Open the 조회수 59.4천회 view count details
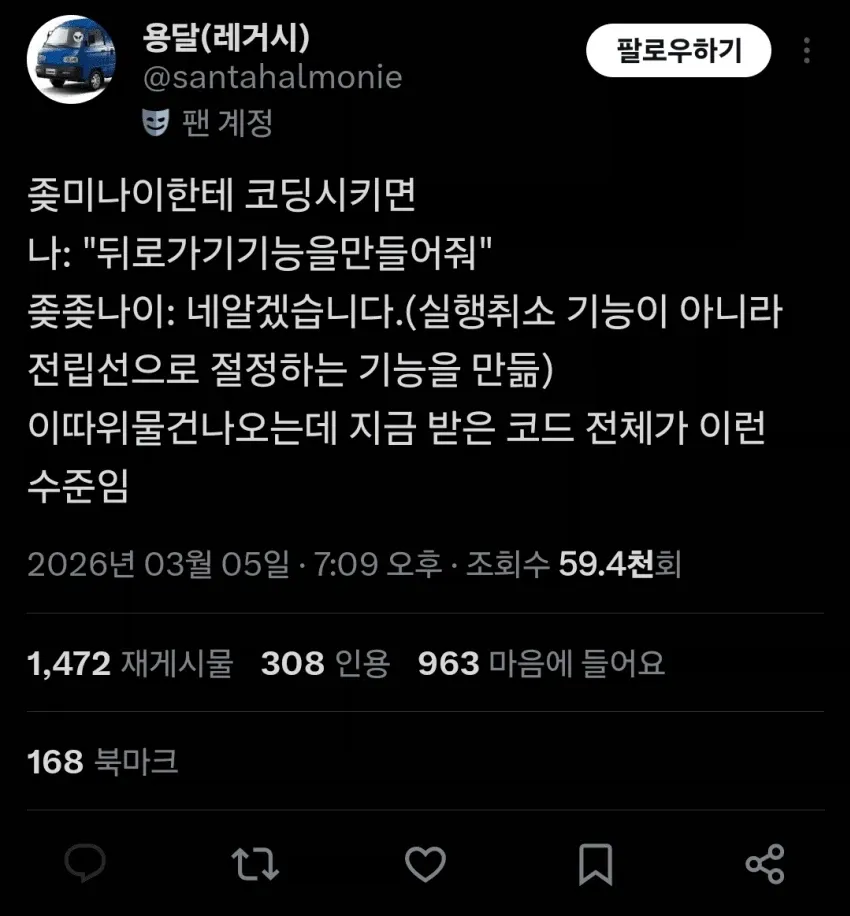 point(570,563)
